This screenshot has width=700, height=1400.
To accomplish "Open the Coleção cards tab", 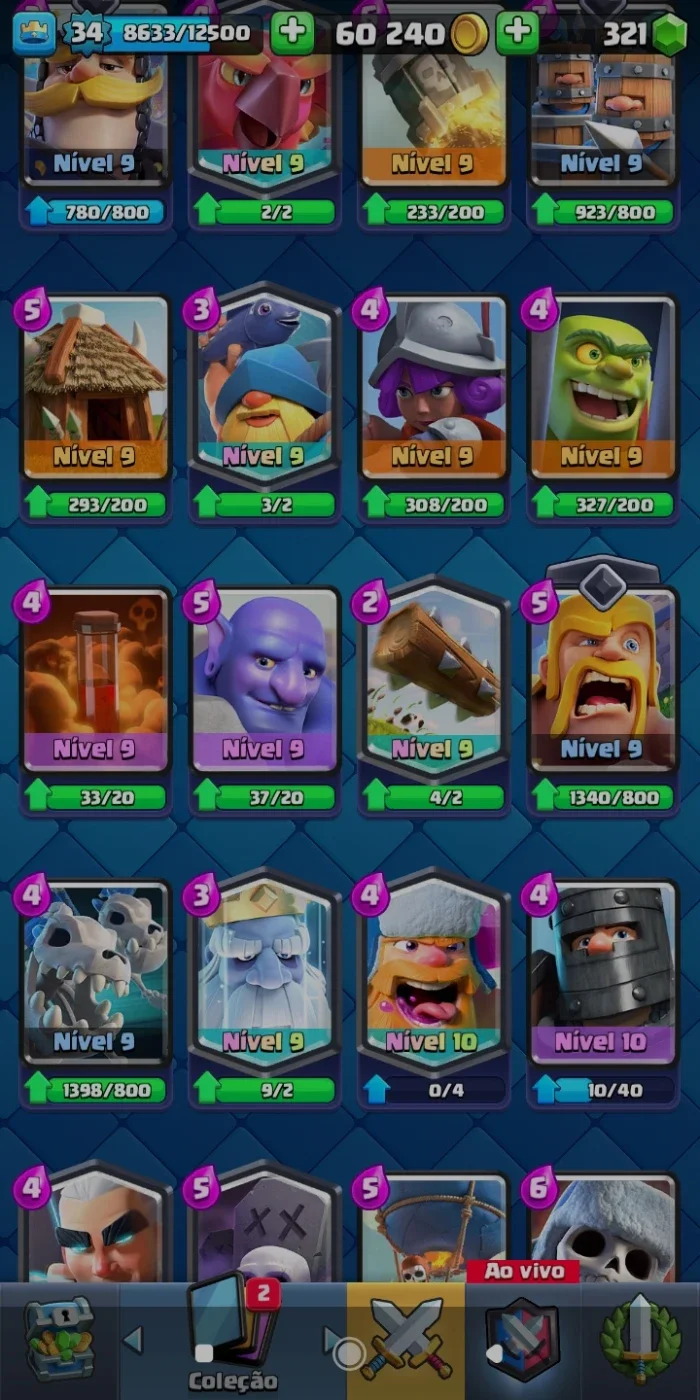I will click(233, 1341).
